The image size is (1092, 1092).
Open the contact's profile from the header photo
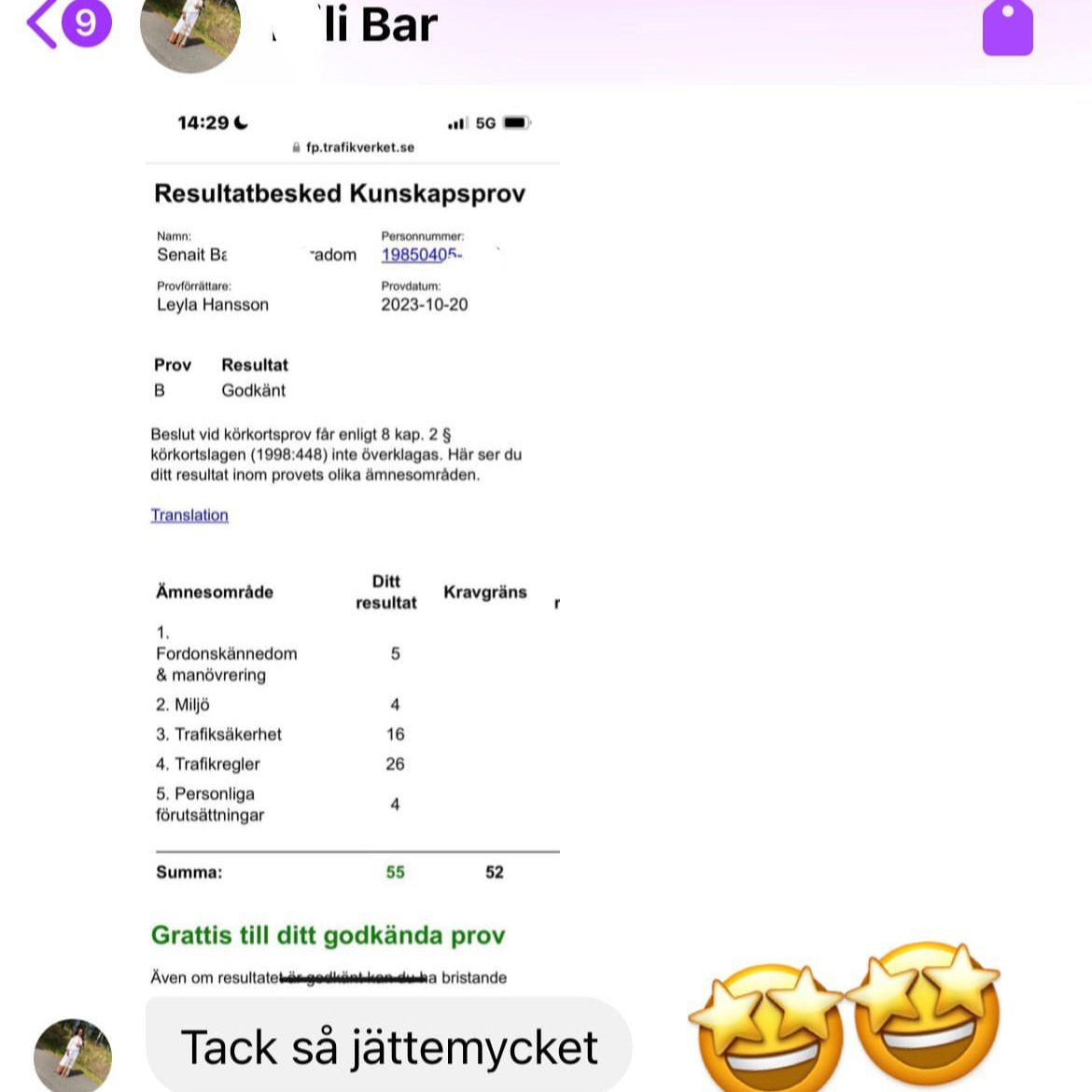point(189,30)
